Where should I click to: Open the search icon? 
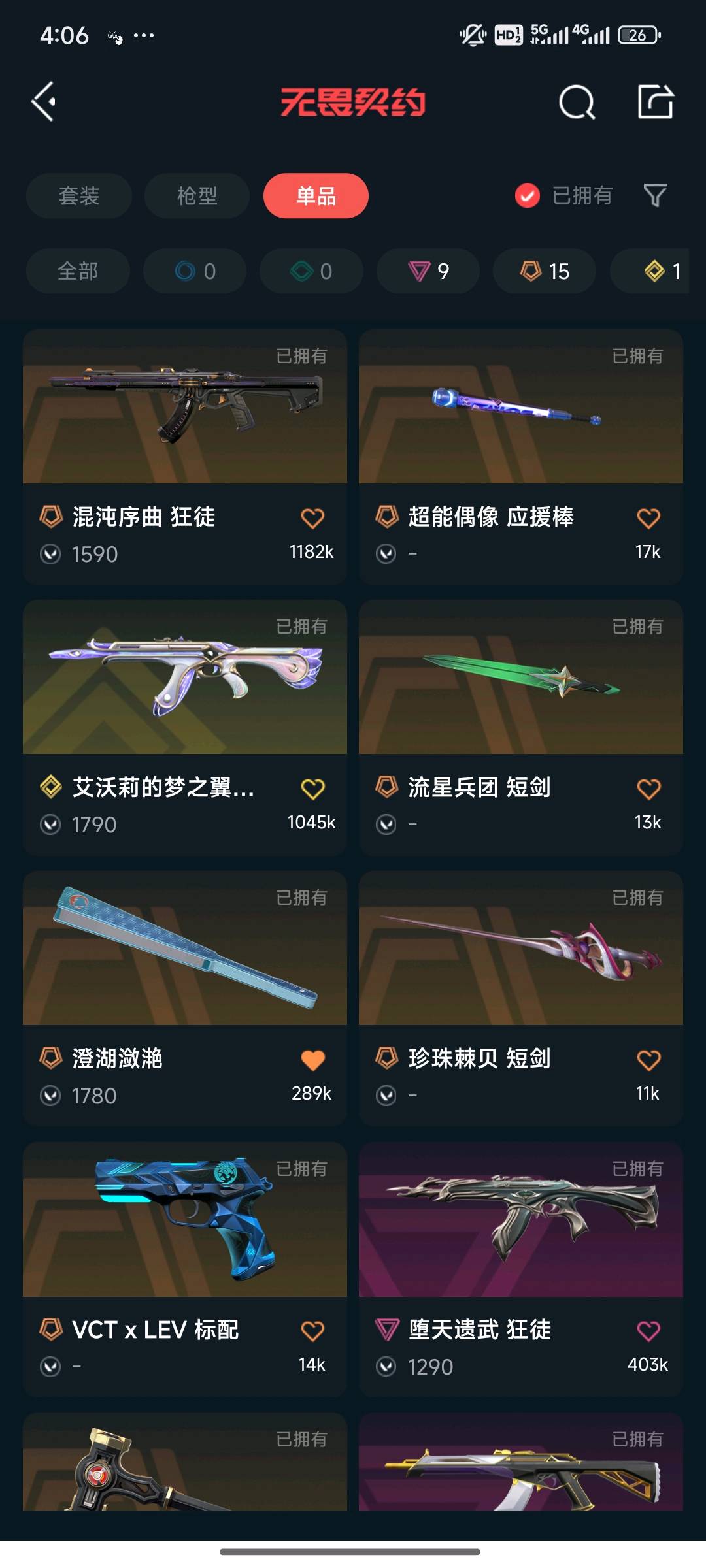[577, 103]
